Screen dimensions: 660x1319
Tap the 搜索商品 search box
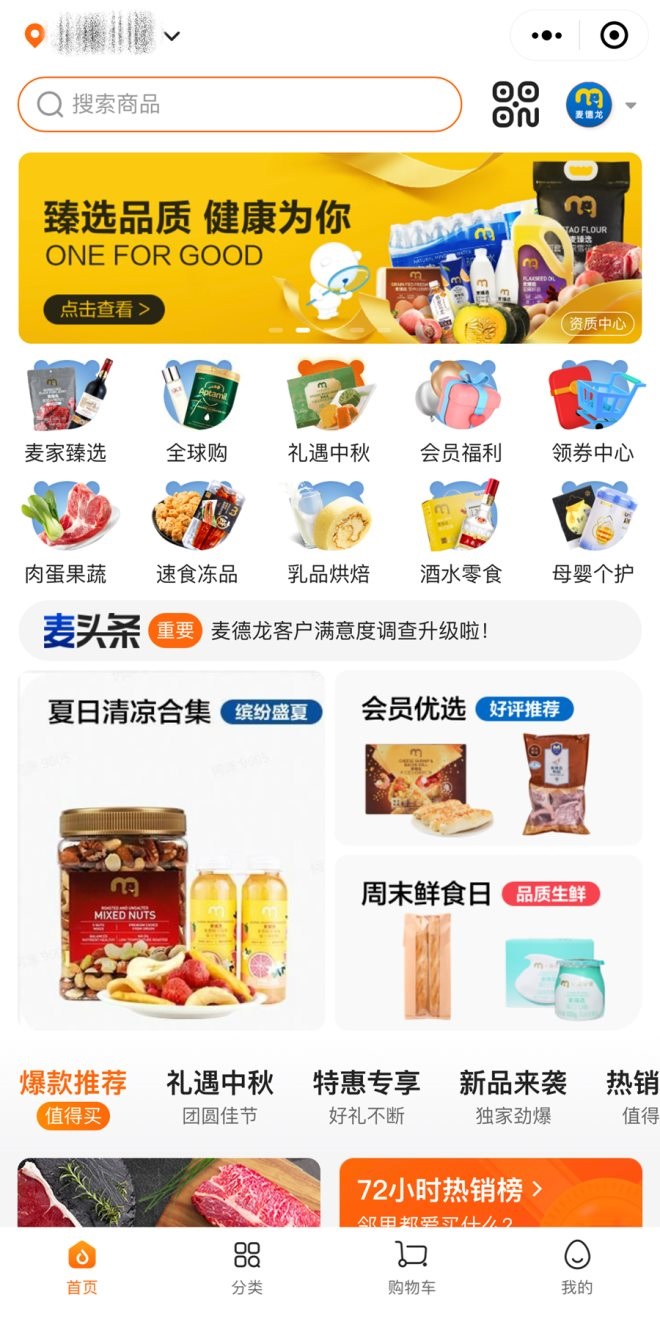pyautogui.click(x=238, y=104)
